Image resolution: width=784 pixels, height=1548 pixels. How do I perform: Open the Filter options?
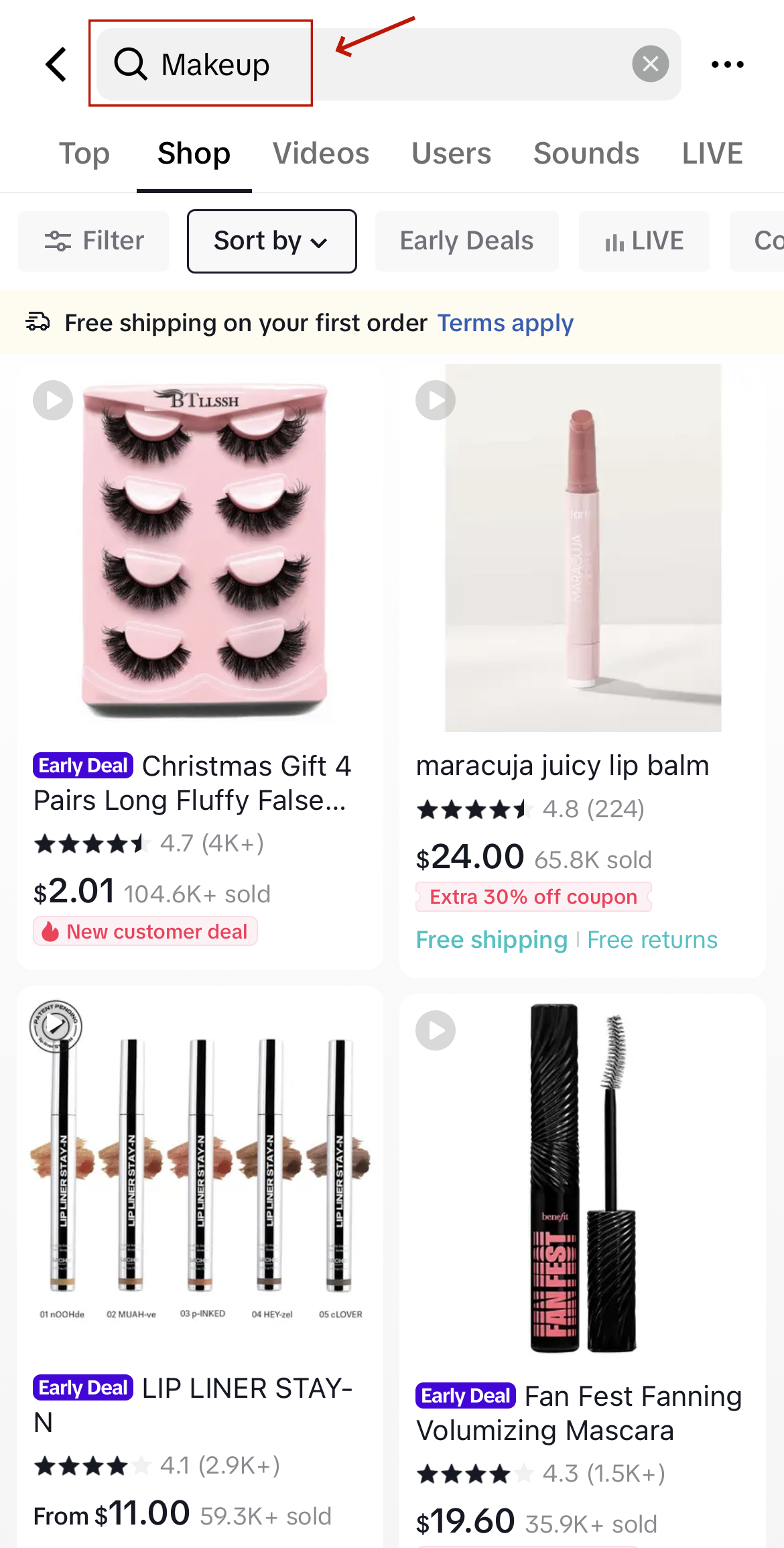click(x=94, y=241)
